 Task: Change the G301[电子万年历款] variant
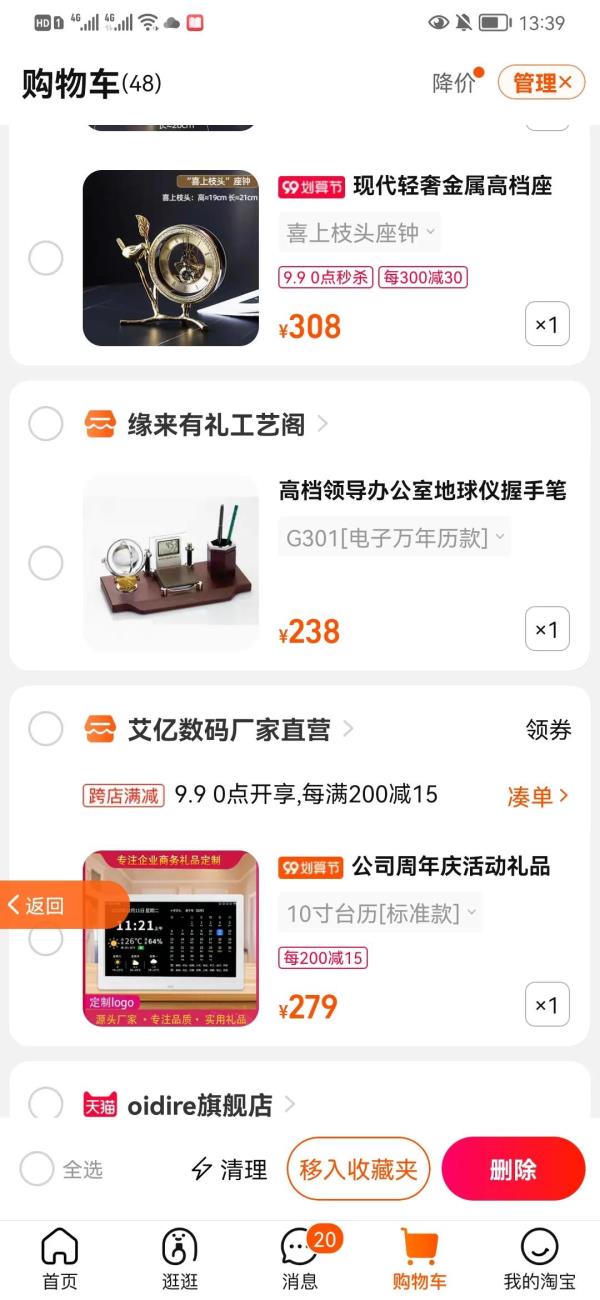point(394,538)
